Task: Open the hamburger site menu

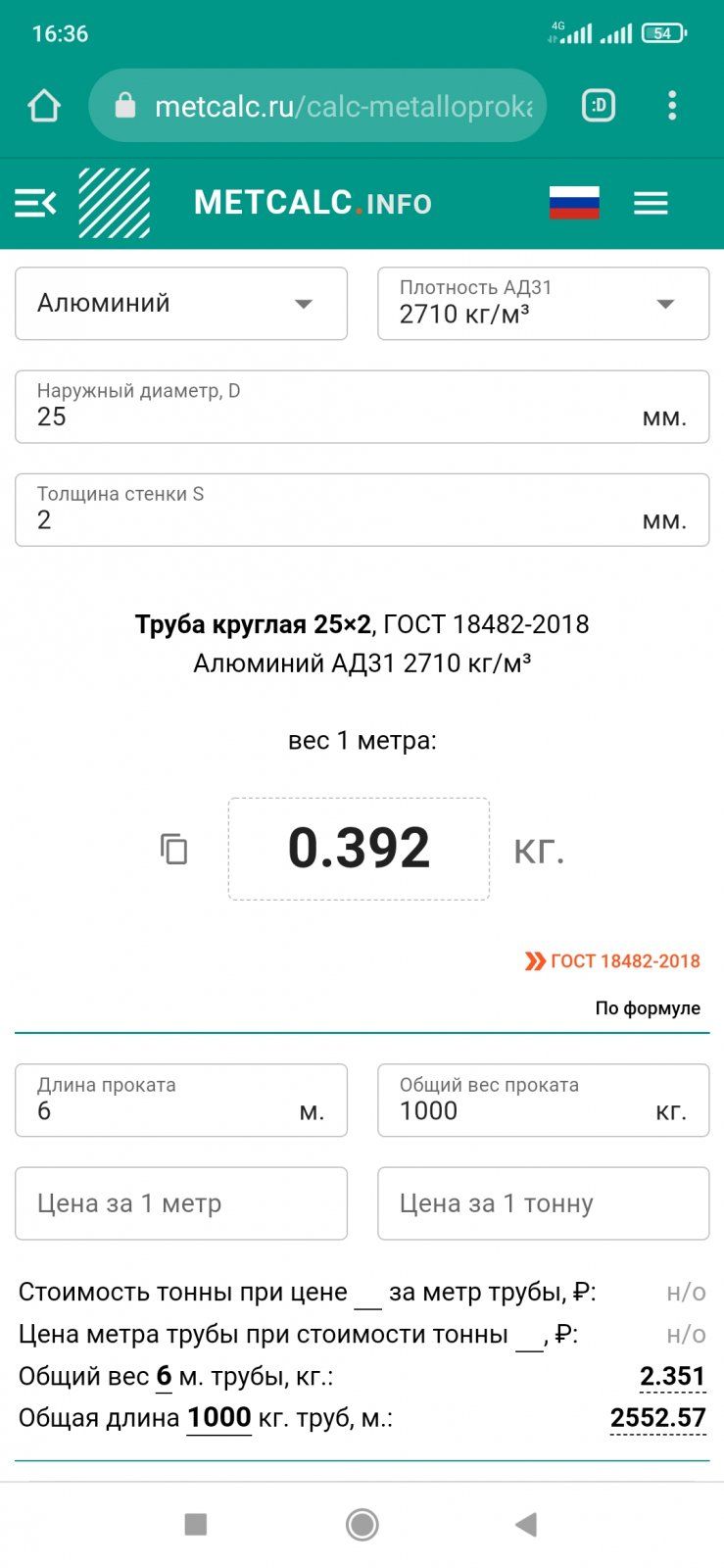Action: (651, 203)
